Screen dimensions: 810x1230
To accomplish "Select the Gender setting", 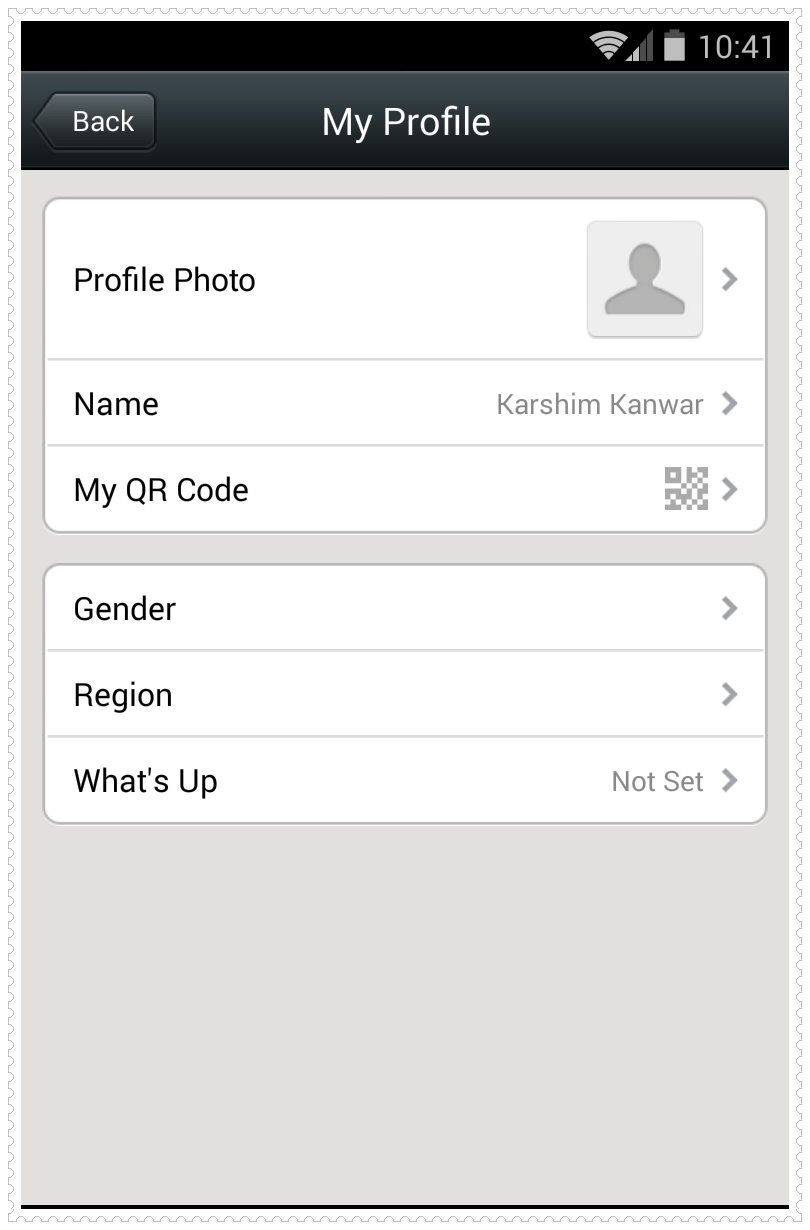I will tap(405, 609).
